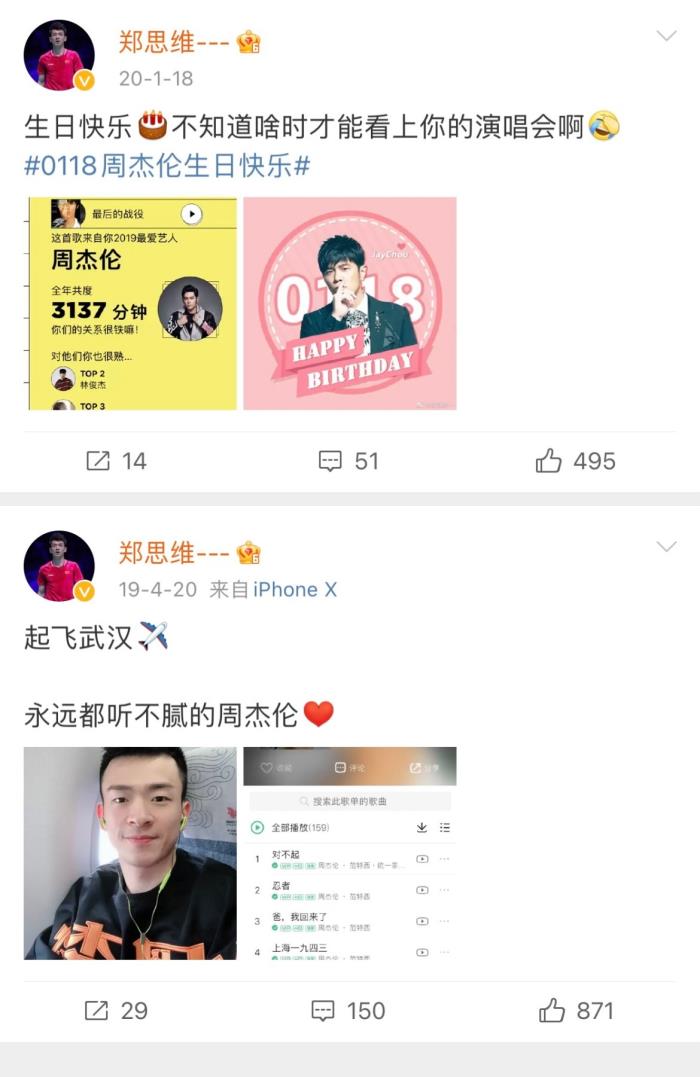Viewport: 700px width, 1077px height.
Task: Open 郑思维's profile from the 20-1-18 post avatar
Action: click(x=59, y=55)
